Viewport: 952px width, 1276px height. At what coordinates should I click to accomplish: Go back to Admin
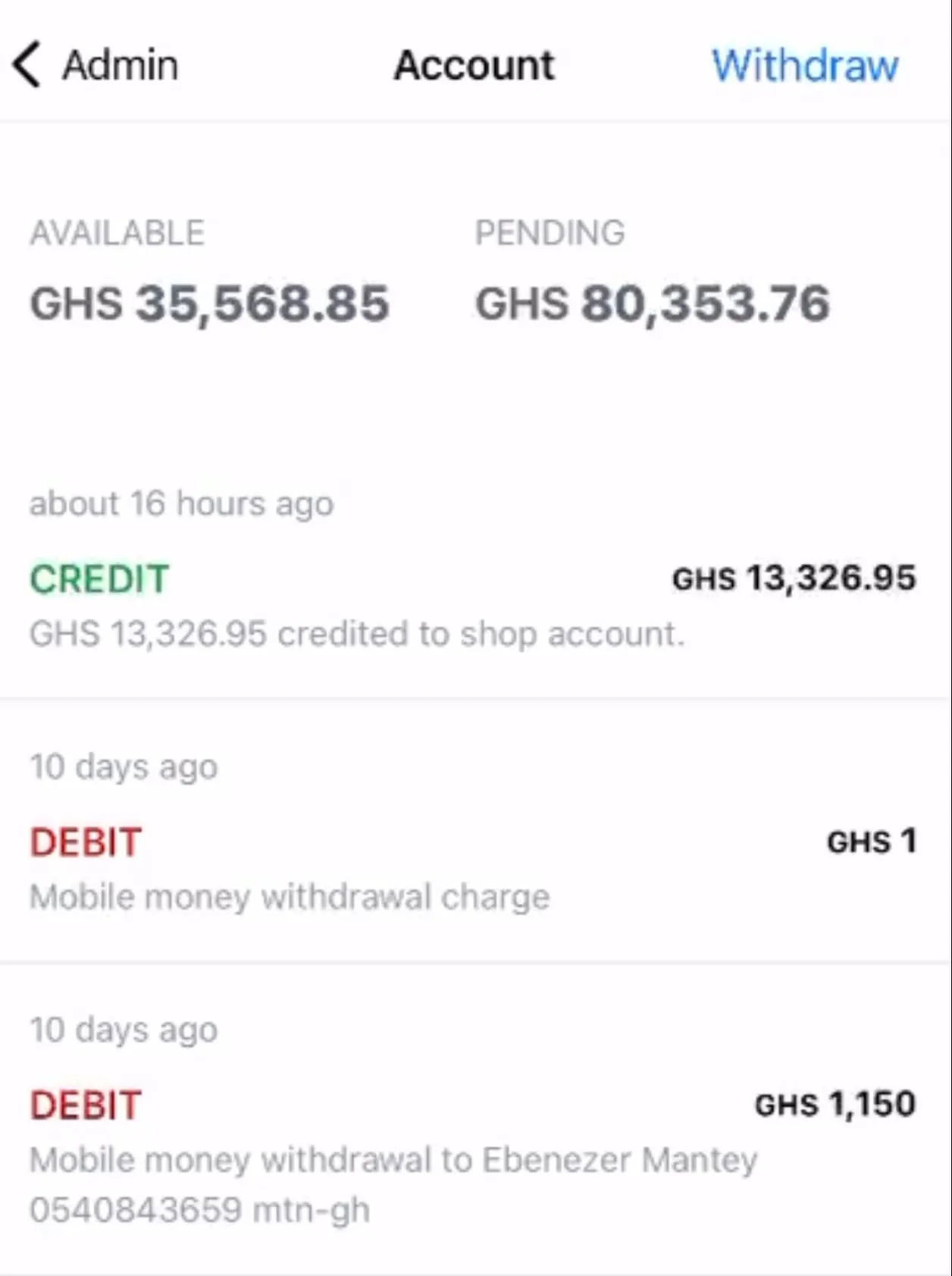[x=99, y=64]
